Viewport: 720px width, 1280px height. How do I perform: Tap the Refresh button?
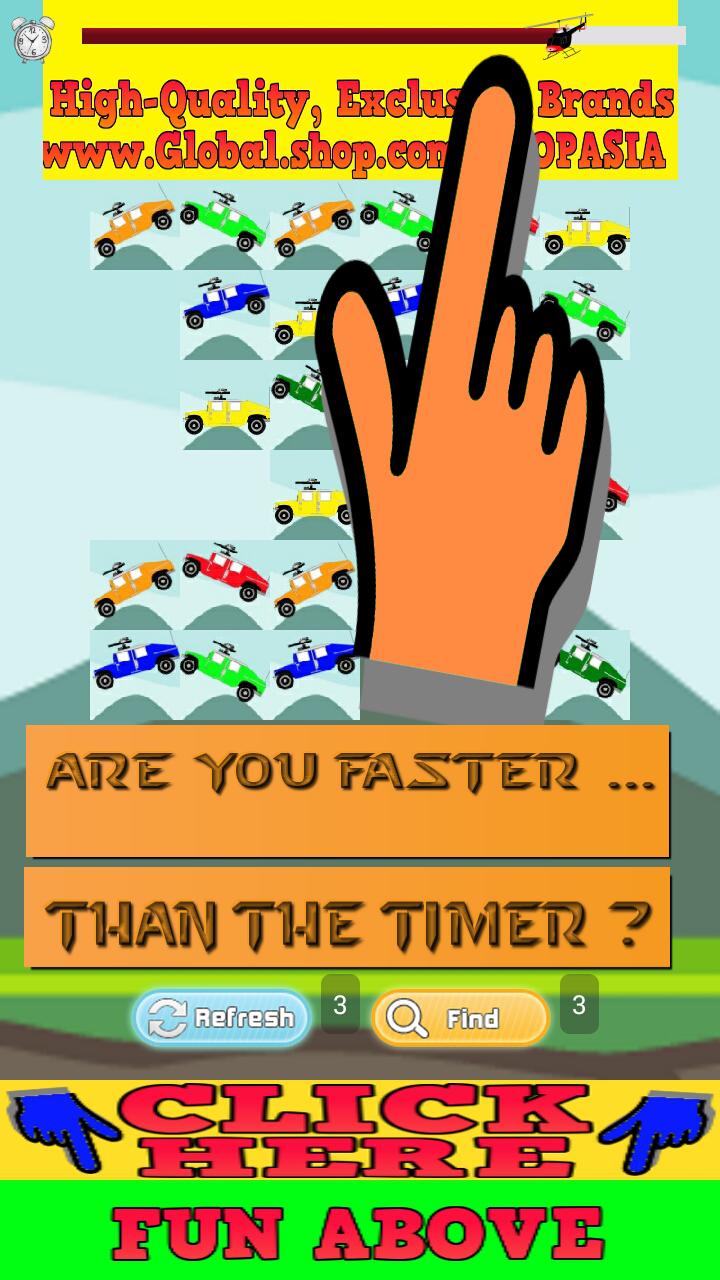(x=222, y=1018)
